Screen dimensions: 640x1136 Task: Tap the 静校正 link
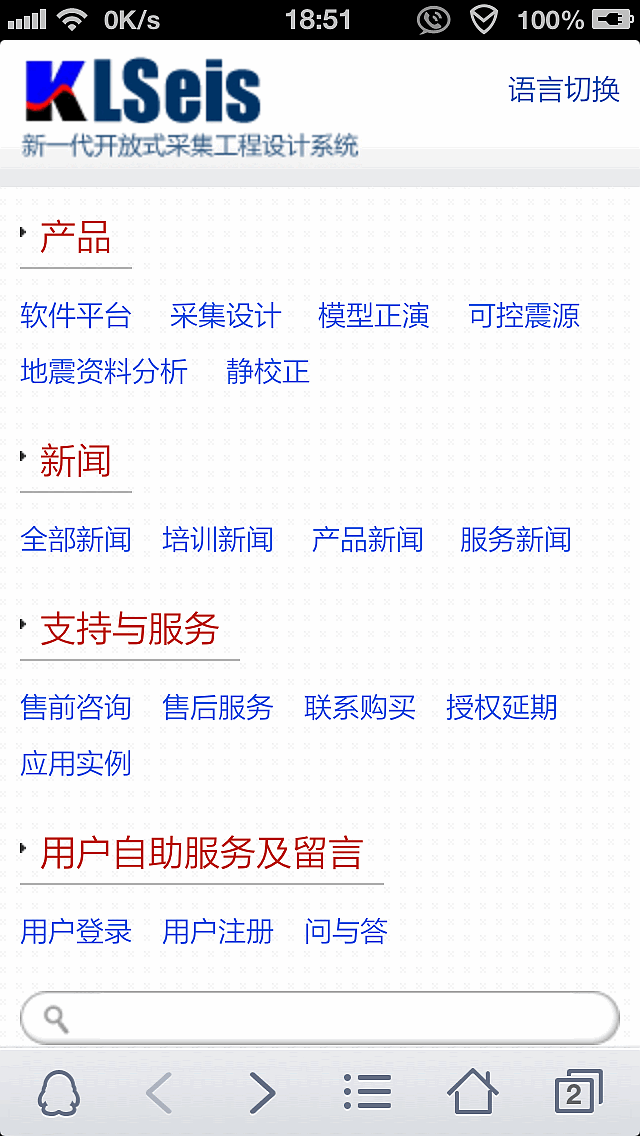pyautogui.click(x=268, y=372)
